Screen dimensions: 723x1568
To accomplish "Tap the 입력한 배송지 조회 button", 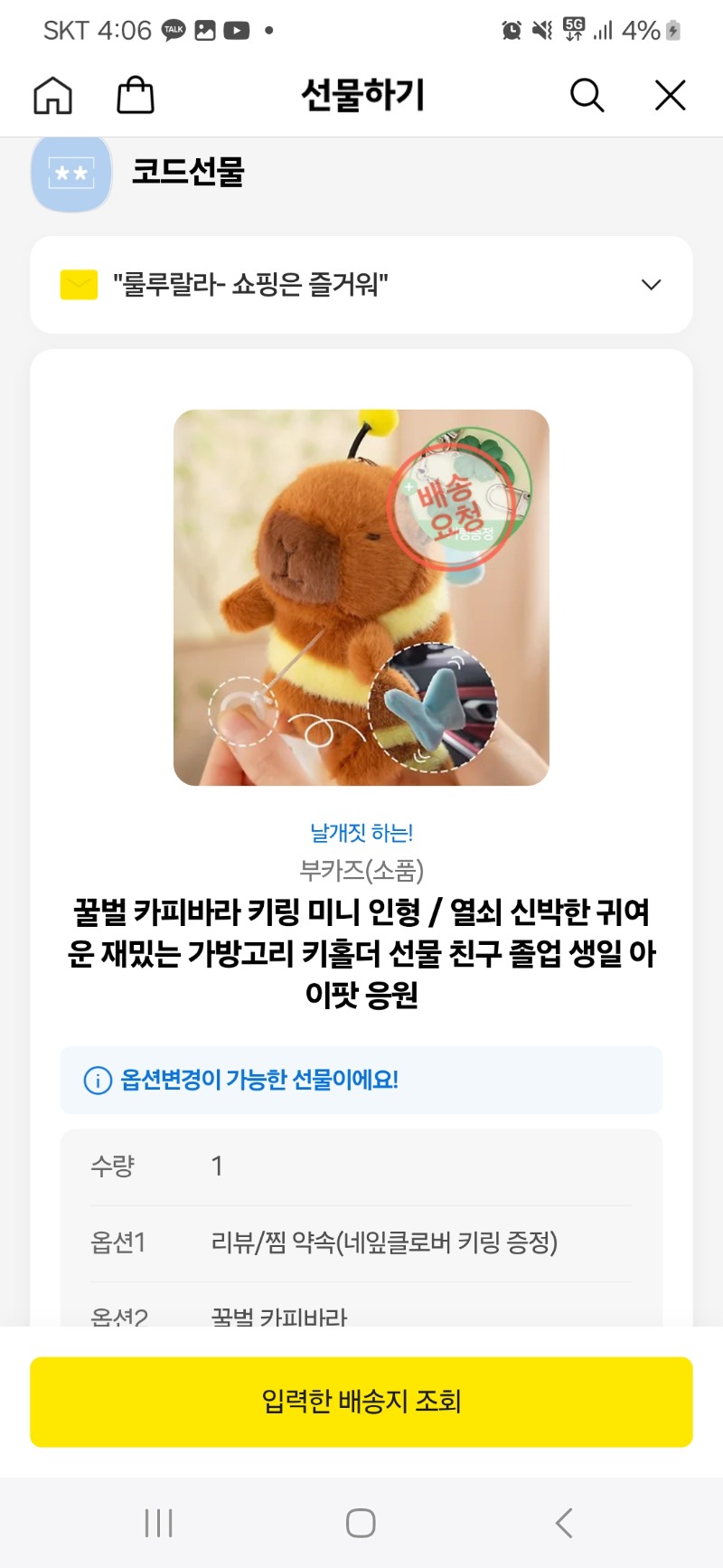I will [361, 1402].
